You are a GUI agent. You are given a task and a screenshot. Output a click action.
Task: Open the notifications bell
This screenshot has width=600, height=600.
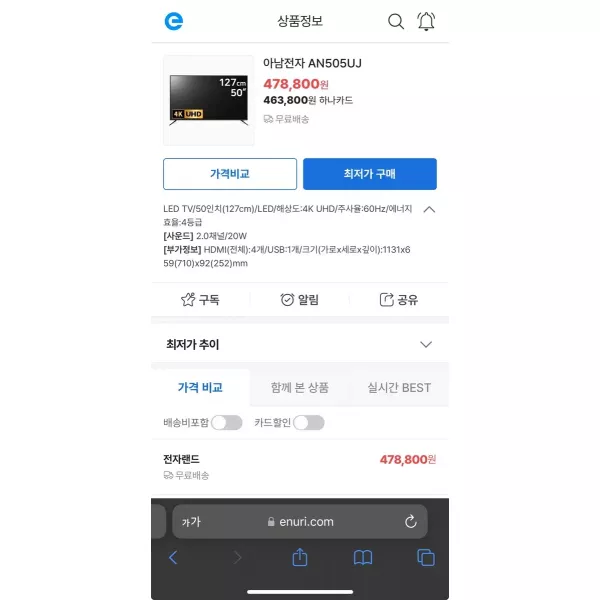[x=426, y=21]
